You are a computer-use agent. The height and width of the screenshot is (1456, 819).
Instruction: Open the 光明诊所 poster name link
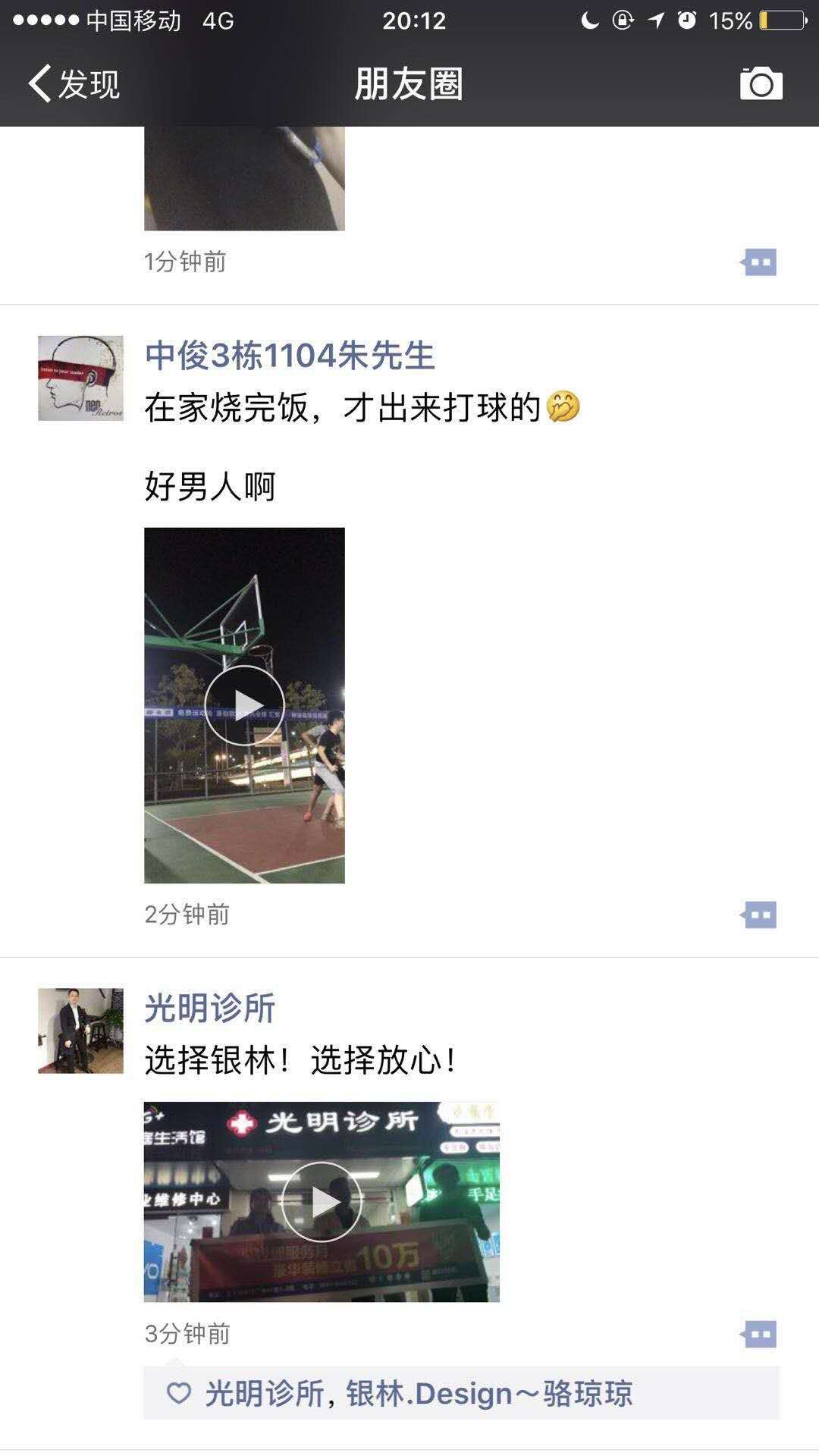coord(209,1008)
